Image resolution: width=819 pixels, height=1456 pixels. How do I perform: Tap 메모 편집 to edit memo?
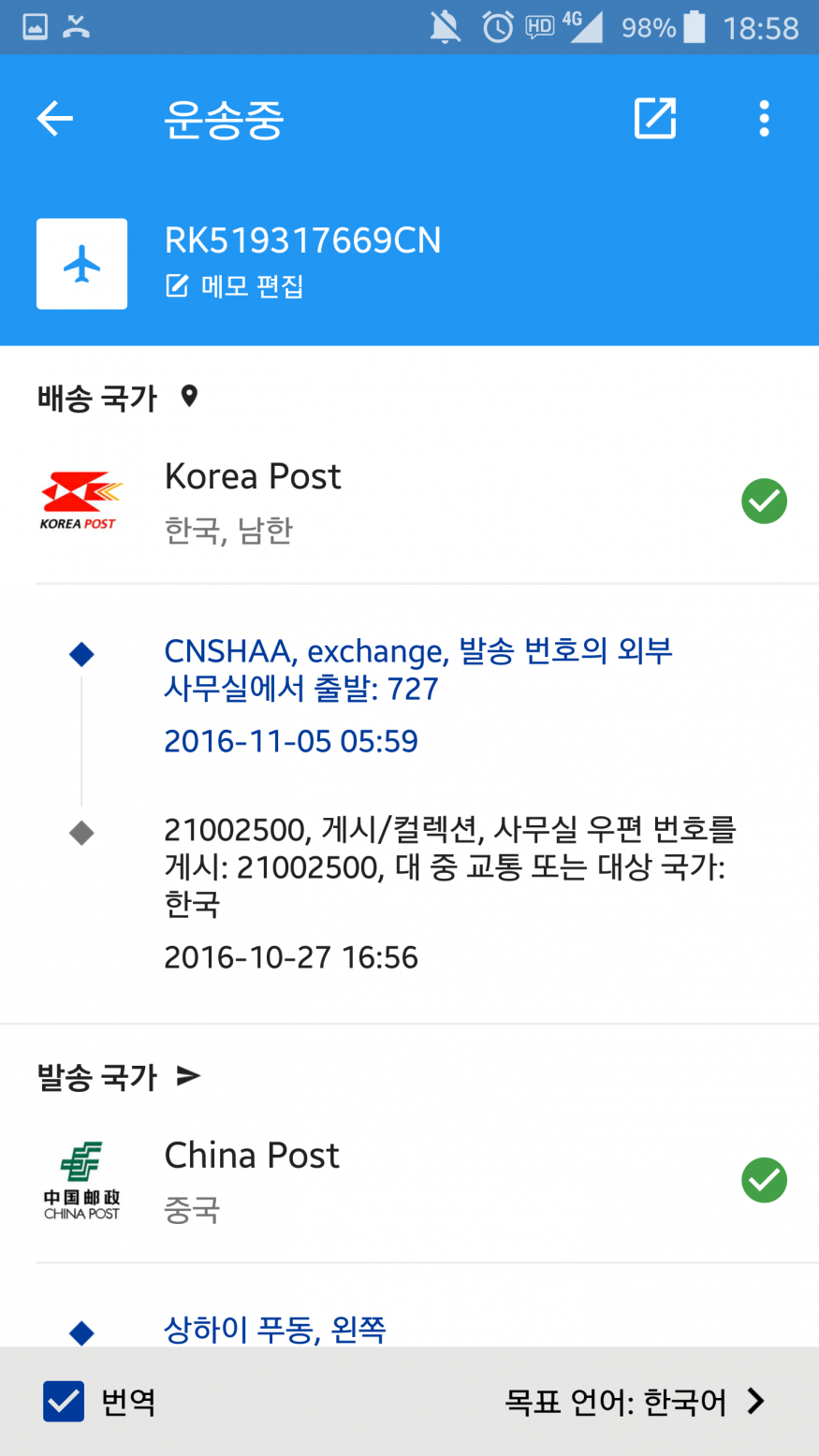coord(236,286)
